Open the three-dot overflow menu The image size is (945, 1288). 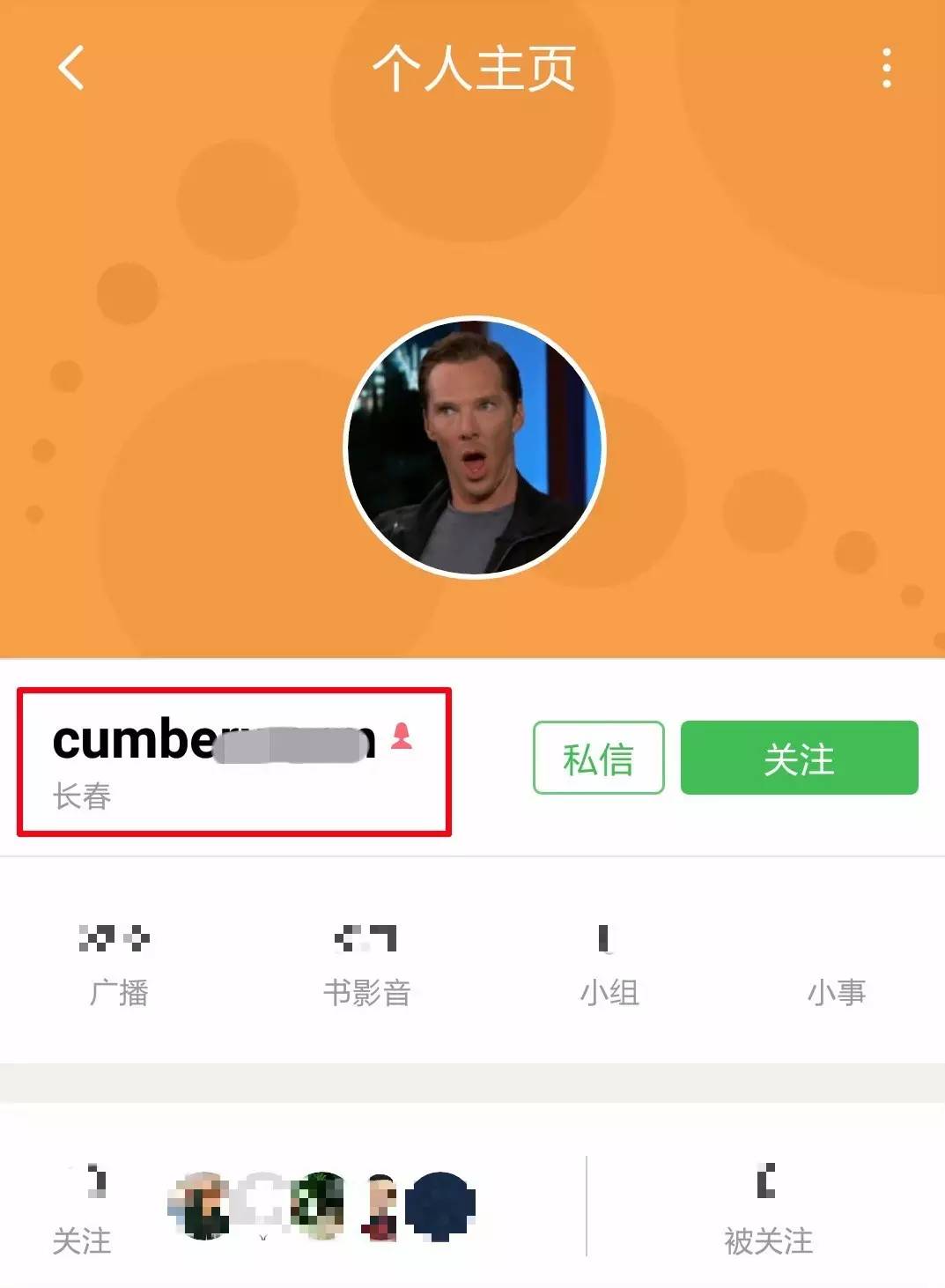pyautogui.click(x=886, y=68)
